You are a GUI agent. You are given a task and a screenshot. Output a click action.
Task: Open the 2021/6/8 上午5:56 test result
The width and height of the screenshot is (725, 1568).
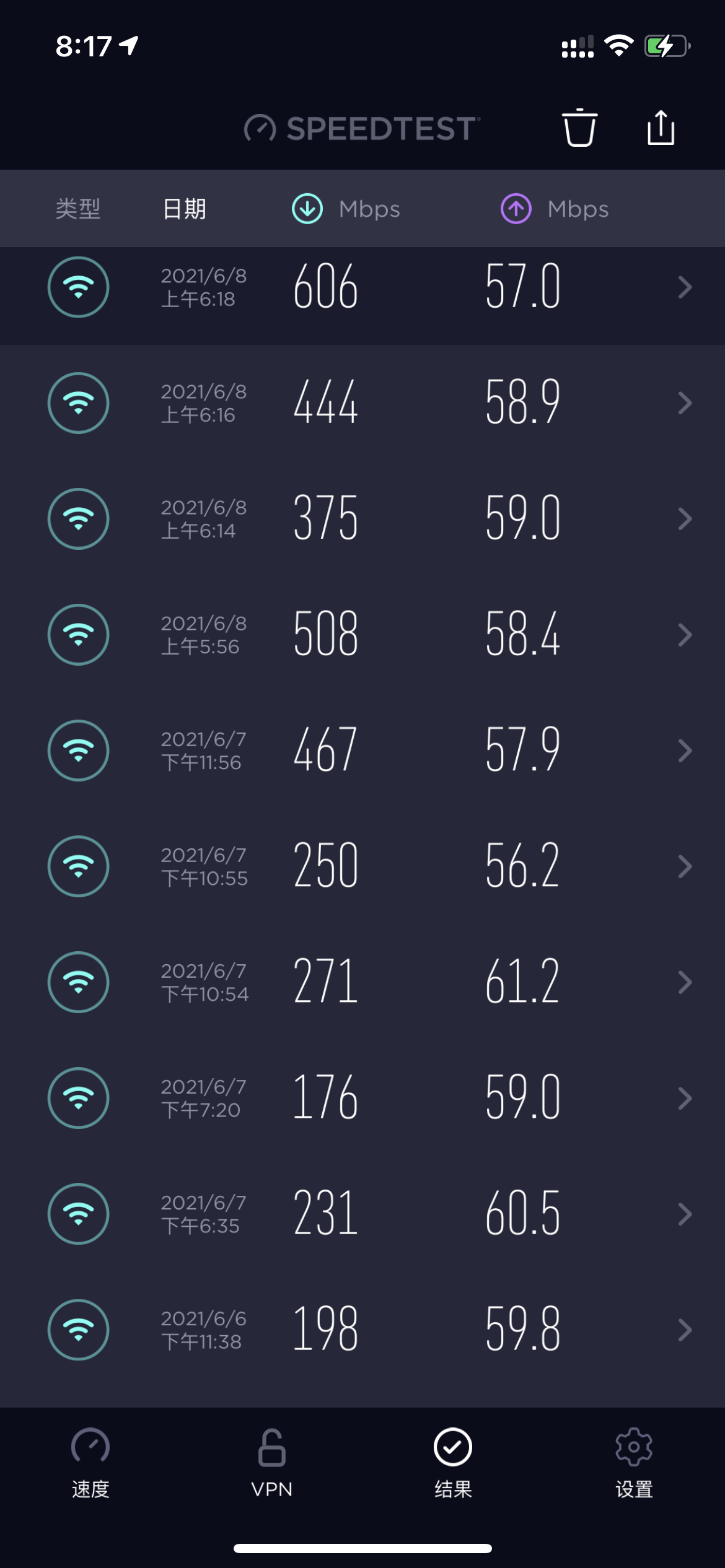(x=362, y=635)
